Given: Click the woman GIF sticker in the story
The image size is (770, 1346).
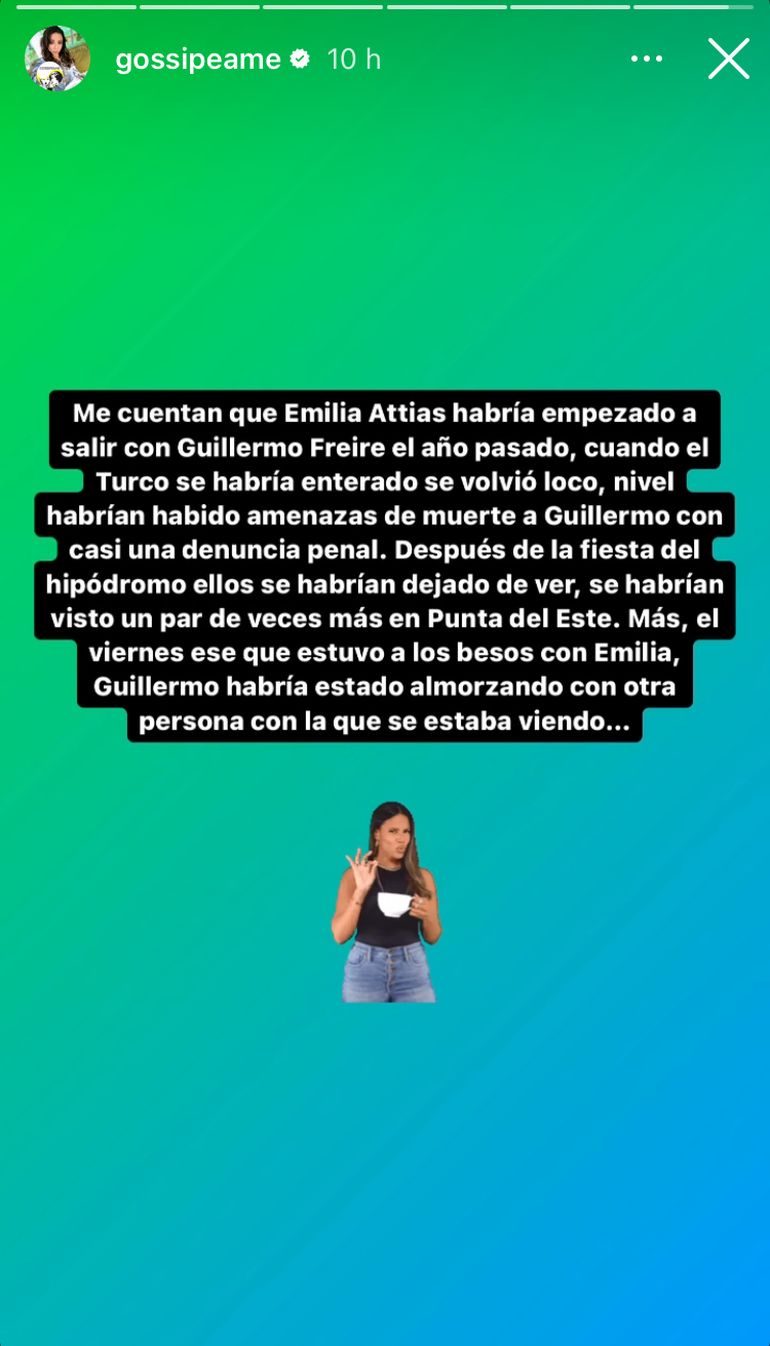Looking at the screenshot, I should pyautogui.click(x=388, y=898).
